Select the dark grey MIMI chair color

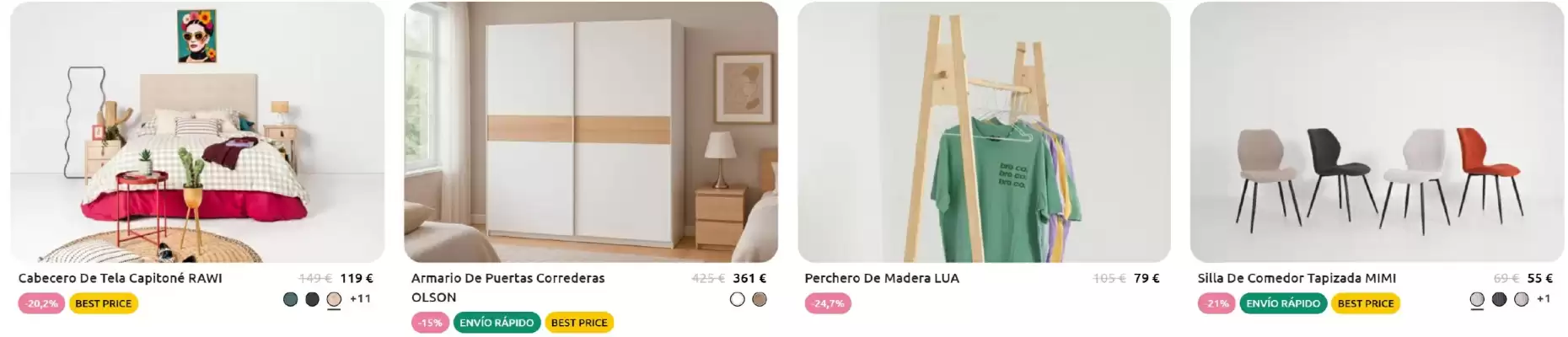(x=1499, y=299)
